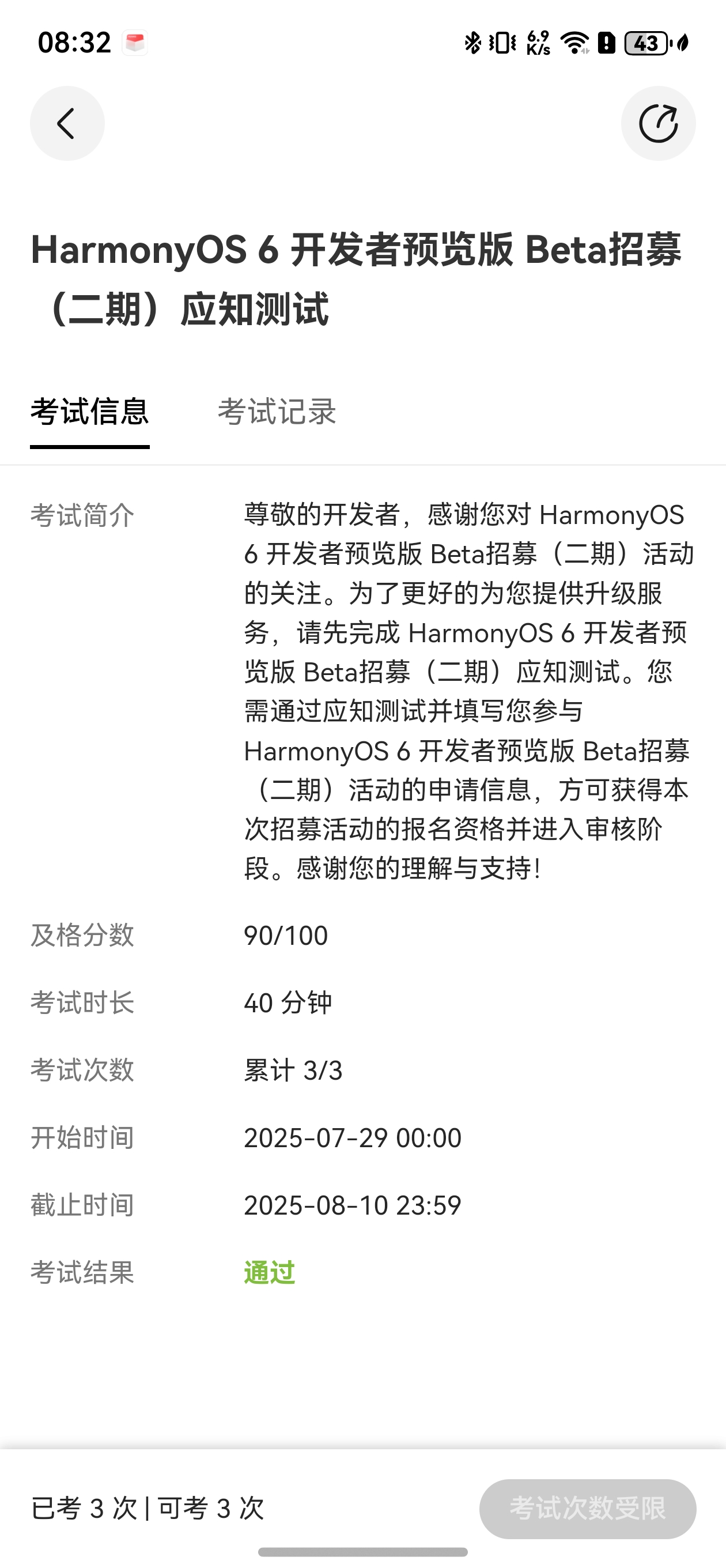This screenshot has width=726, height=1568.
Task: Tap the 考试次数受限 button
Action: point(587,1509)
